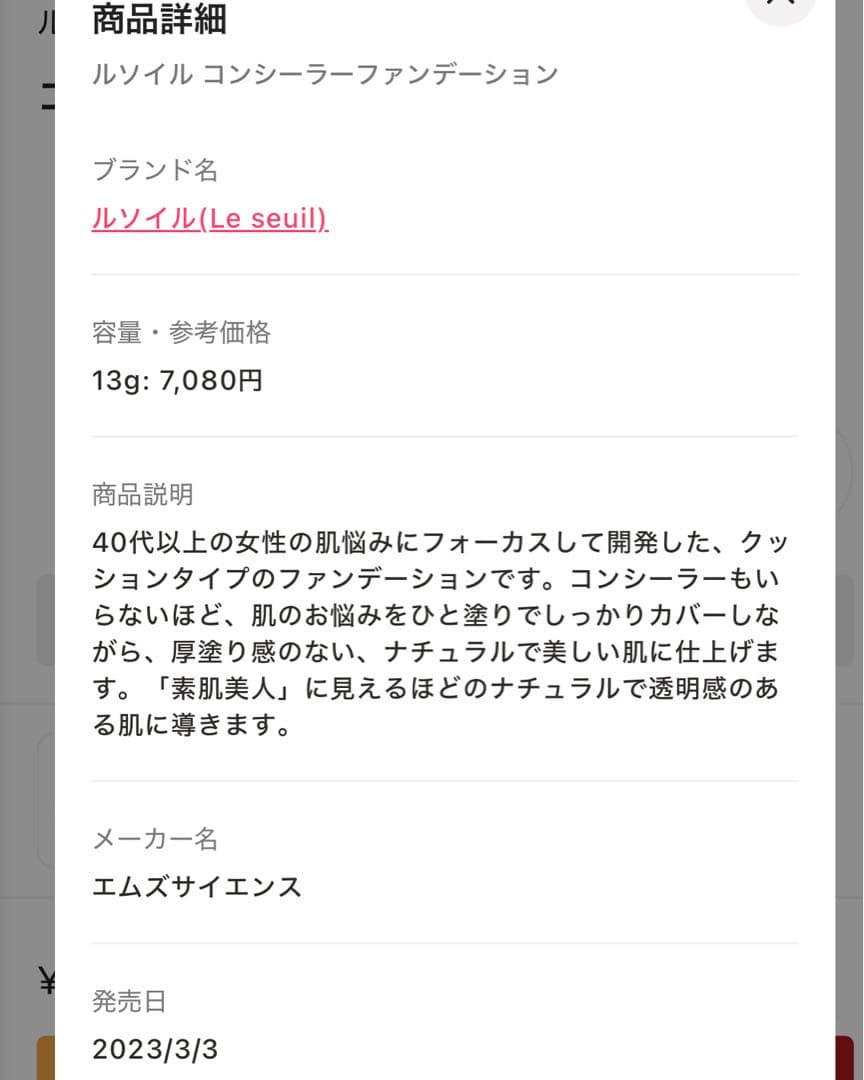Close the 商品詳細 product details sheet
This screenshot has height=1080, width=864.
780,4
